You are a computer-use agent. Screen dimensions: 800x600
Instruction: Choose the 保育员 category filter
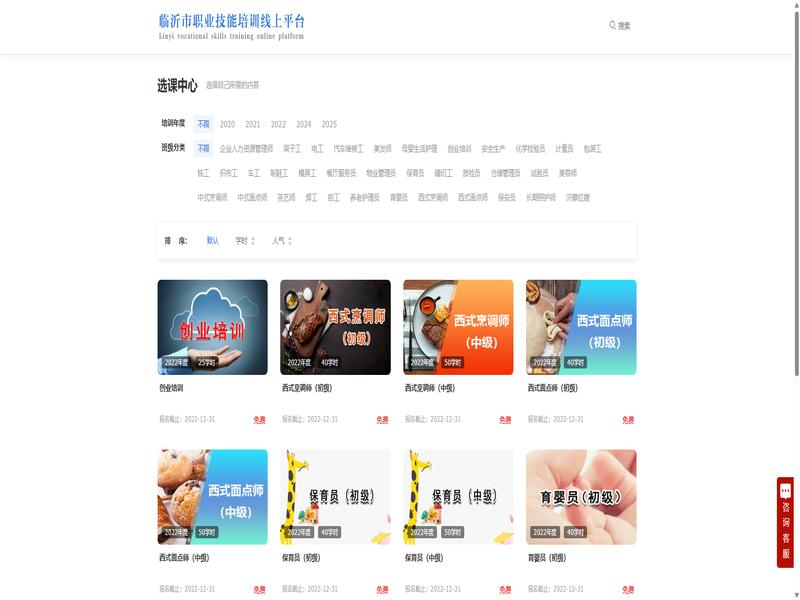(415, 173)
